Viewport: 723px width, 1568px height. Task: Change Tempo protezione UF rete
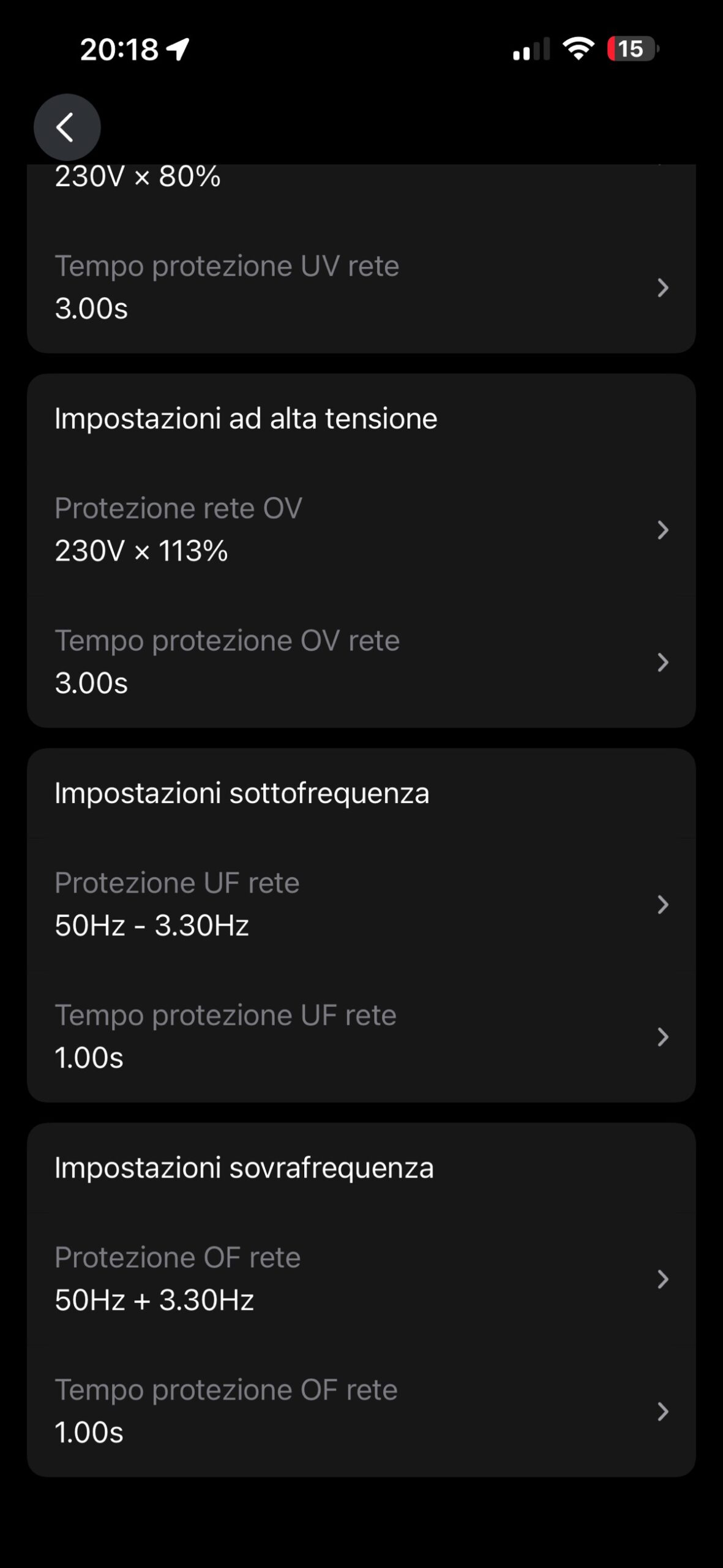(361, 1037)
